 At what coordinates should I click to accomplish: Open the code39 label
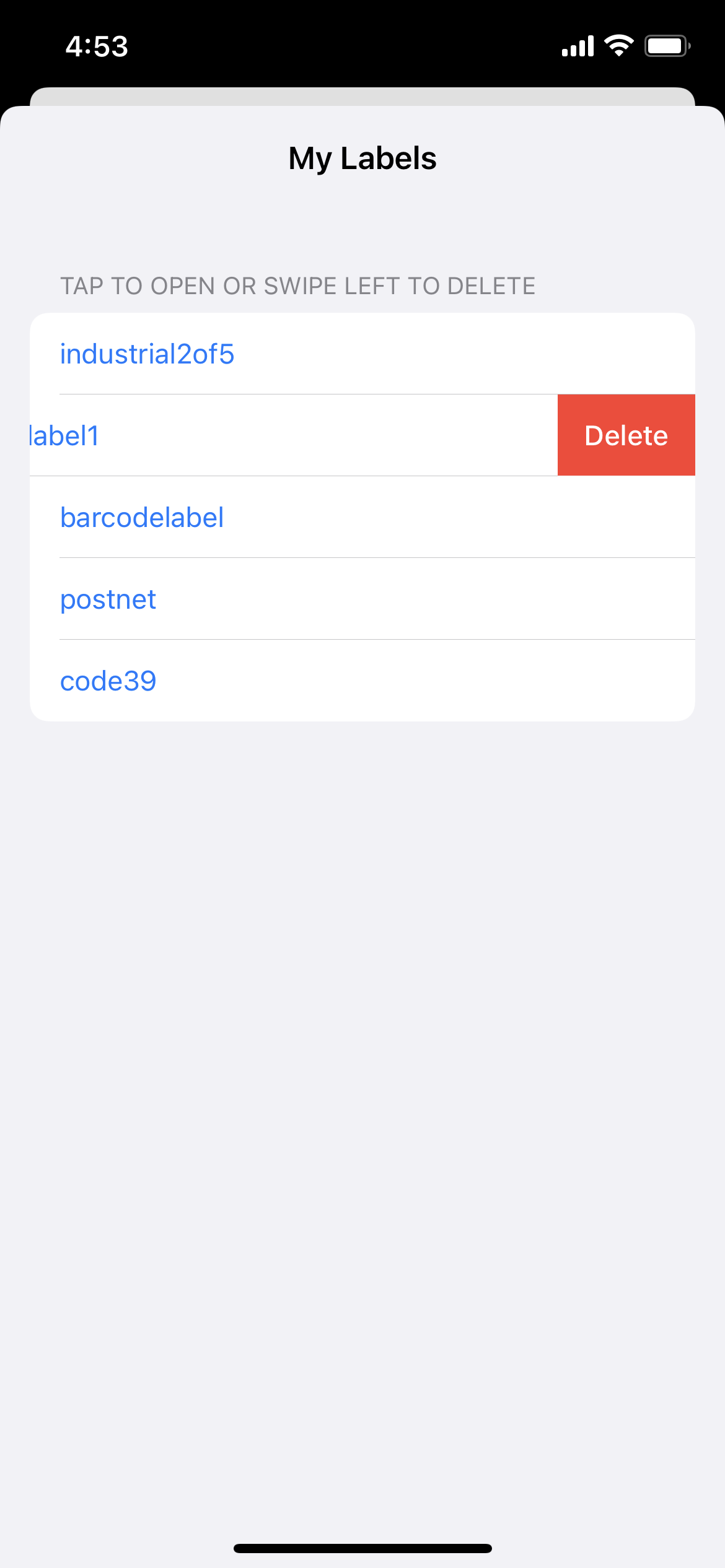pyautogui.click(x=362, y=681)
